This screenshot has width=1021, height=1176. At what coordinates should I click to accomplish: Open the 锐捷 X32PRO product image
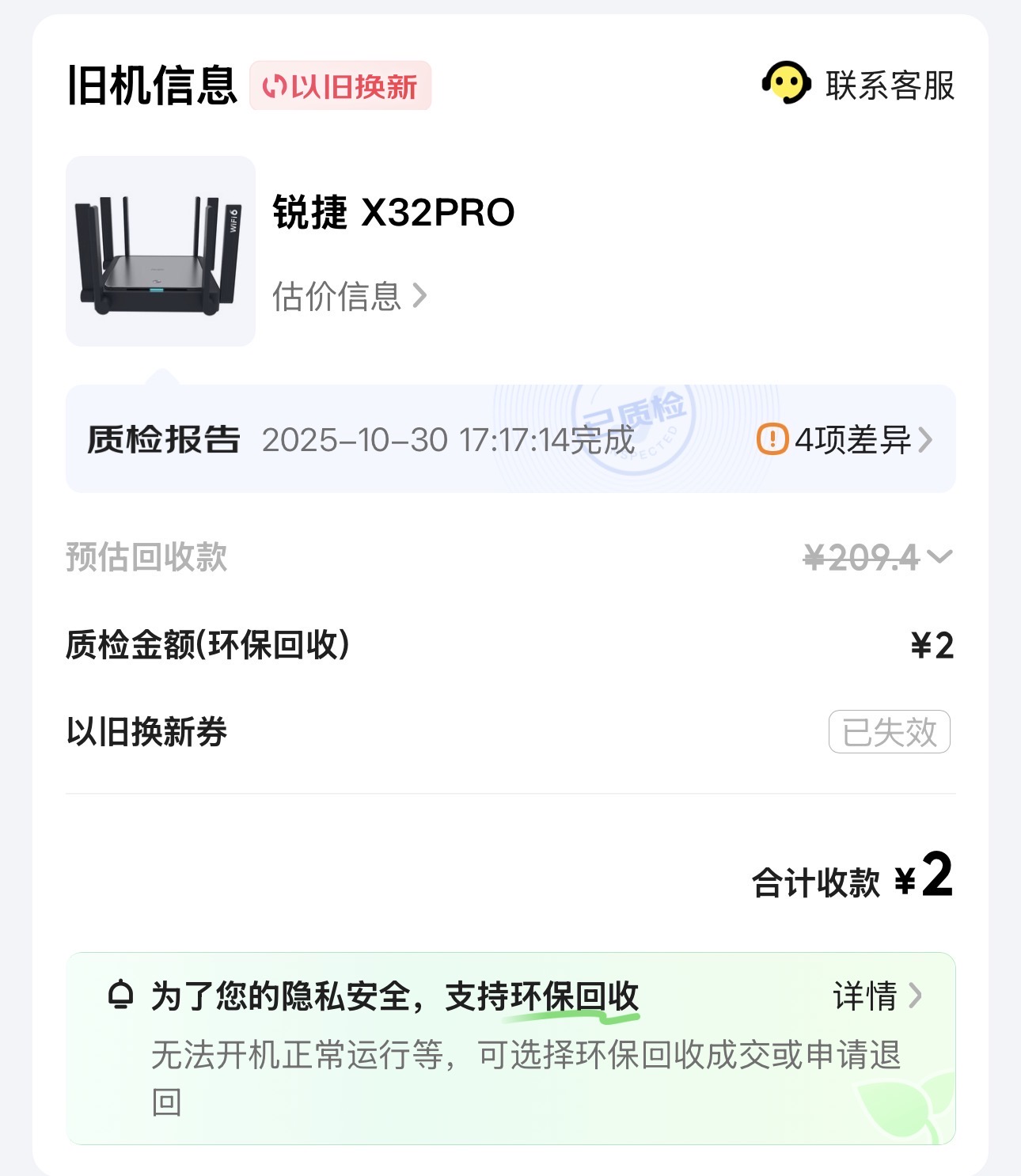[161, 251]
